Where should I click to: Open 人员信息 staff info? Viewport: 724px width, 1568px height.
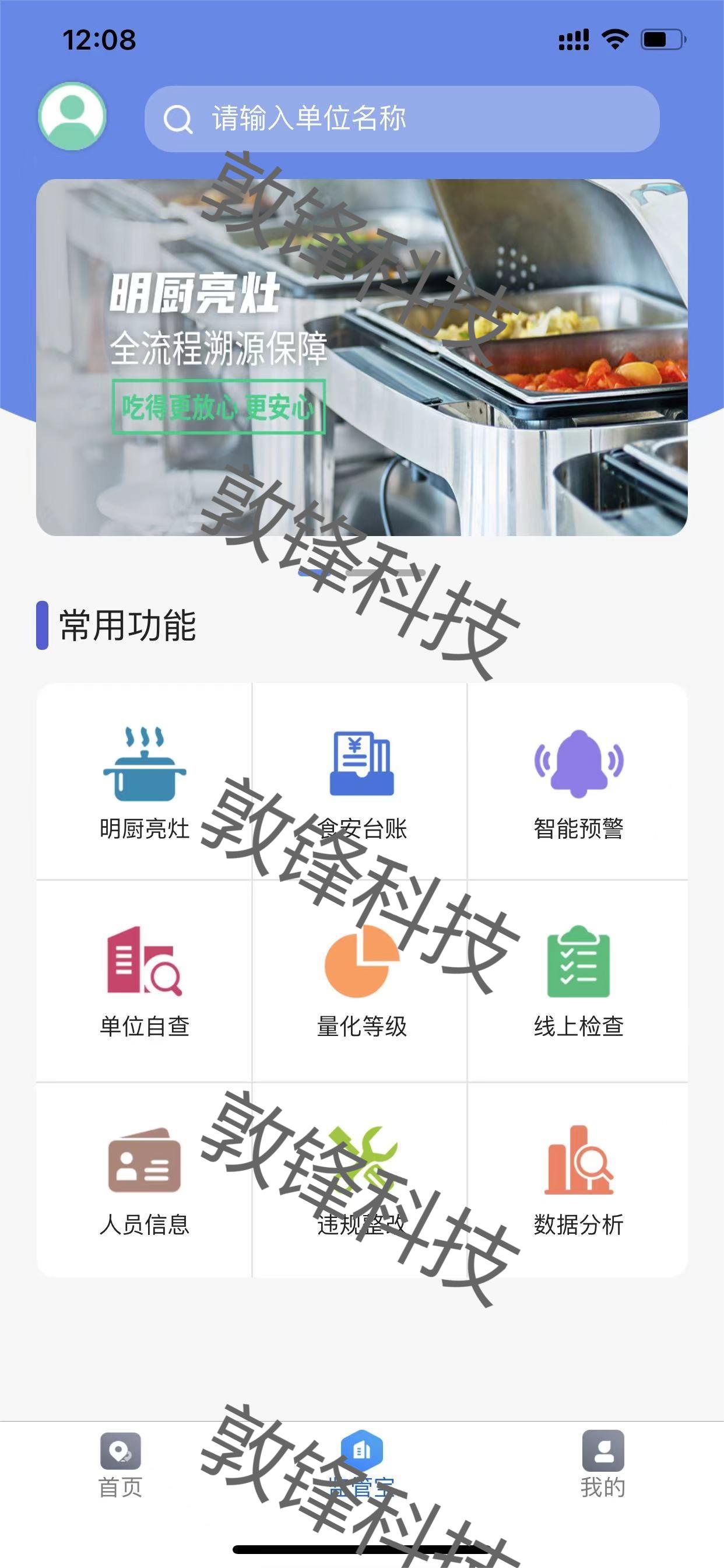144,1179
